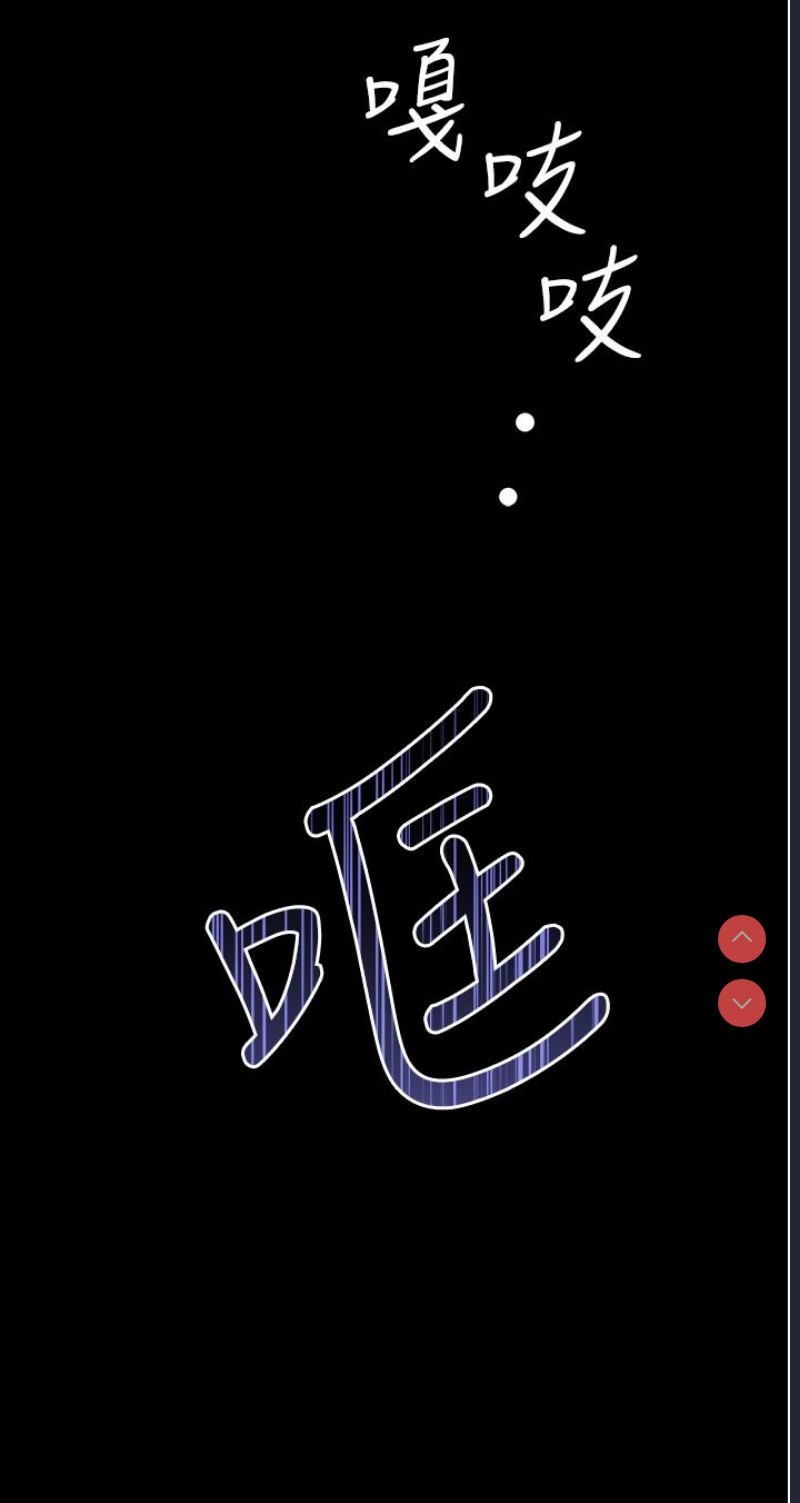Tap the red down arrow button
Image resolution: width=800 pixels, height=1503 pixels.
(x=742, y=1003)
